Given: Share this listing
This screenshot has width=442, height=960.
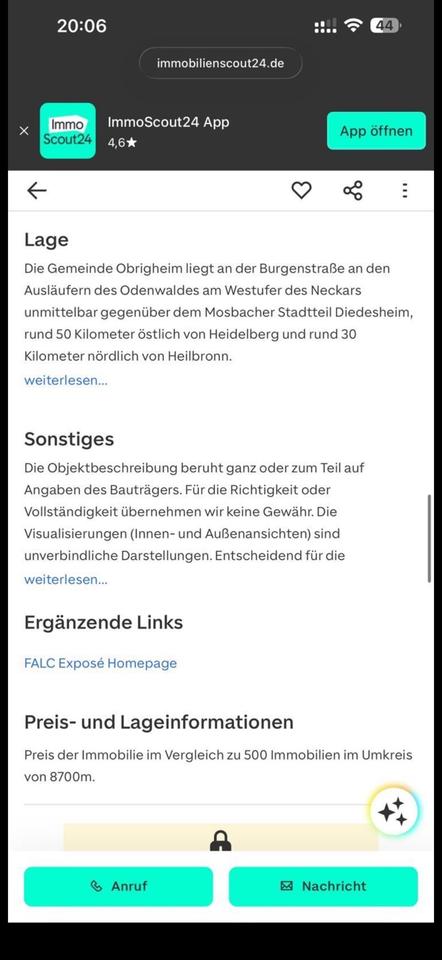Looking at the screenshot, I should [353, 191].
